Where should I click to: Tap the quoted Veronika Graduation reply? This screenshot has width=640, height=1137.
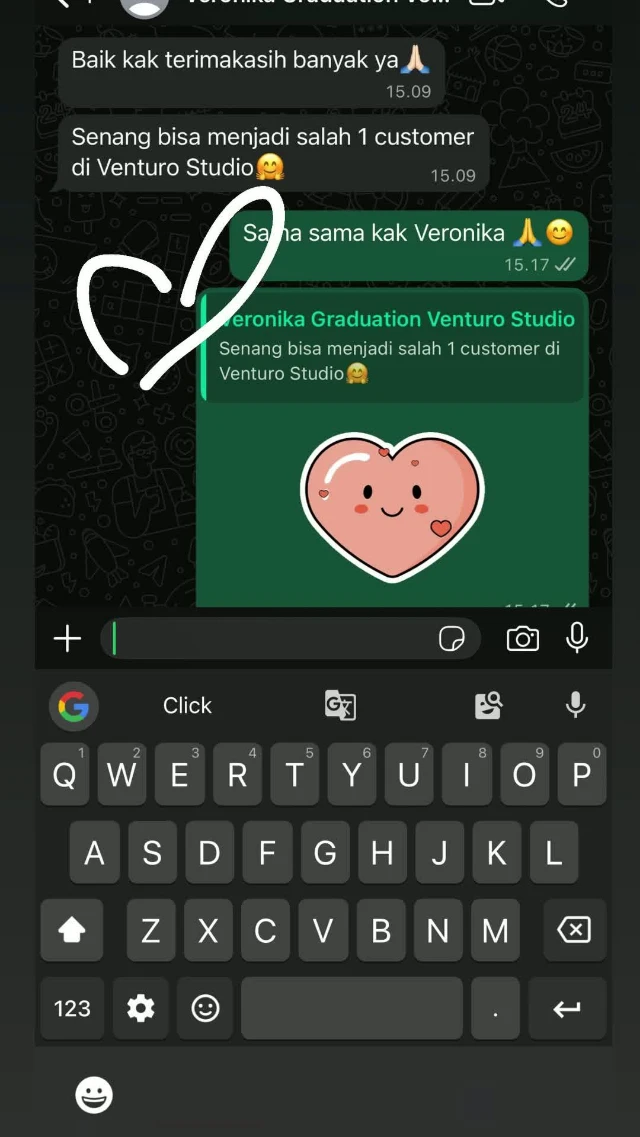[x=392, y=346]
